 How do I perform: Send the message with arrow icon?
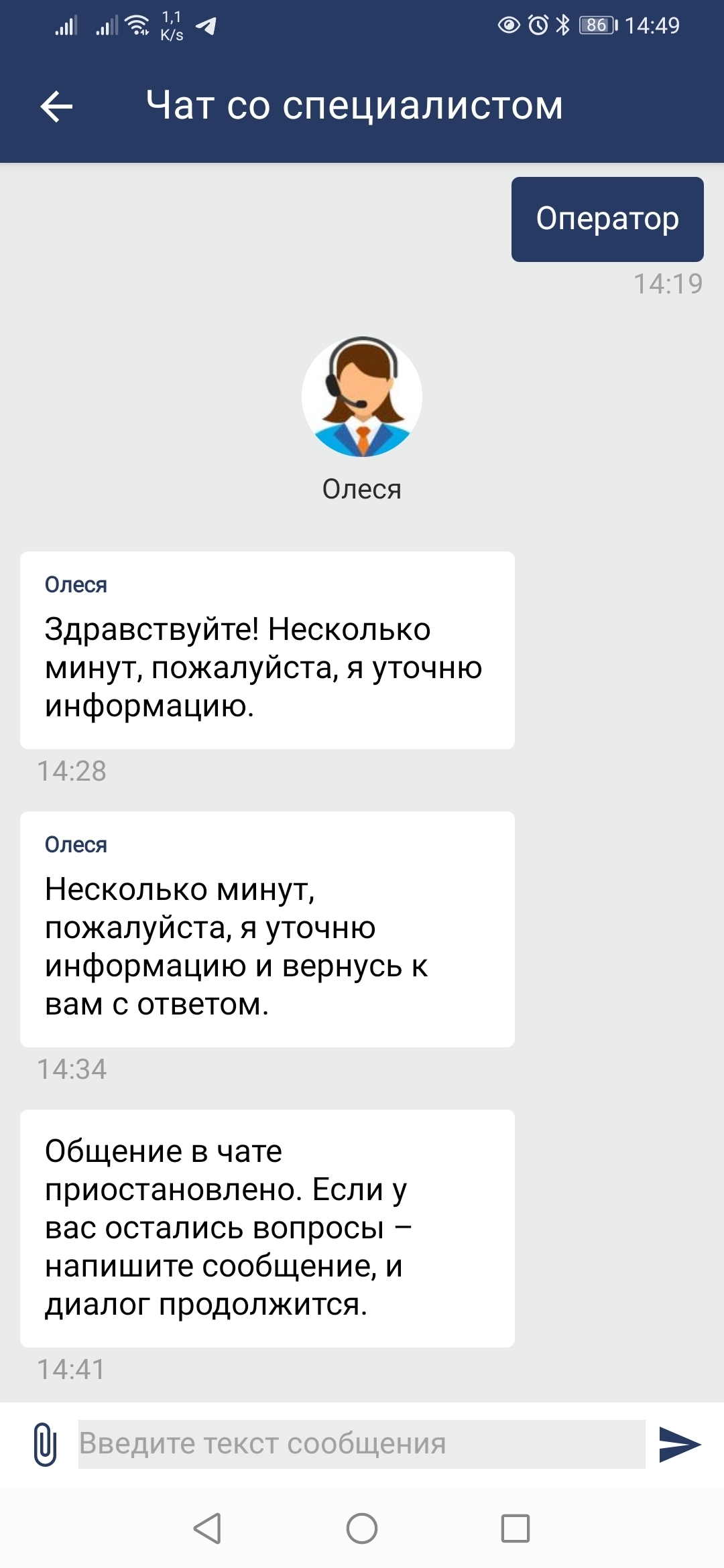click(679, 1444)
